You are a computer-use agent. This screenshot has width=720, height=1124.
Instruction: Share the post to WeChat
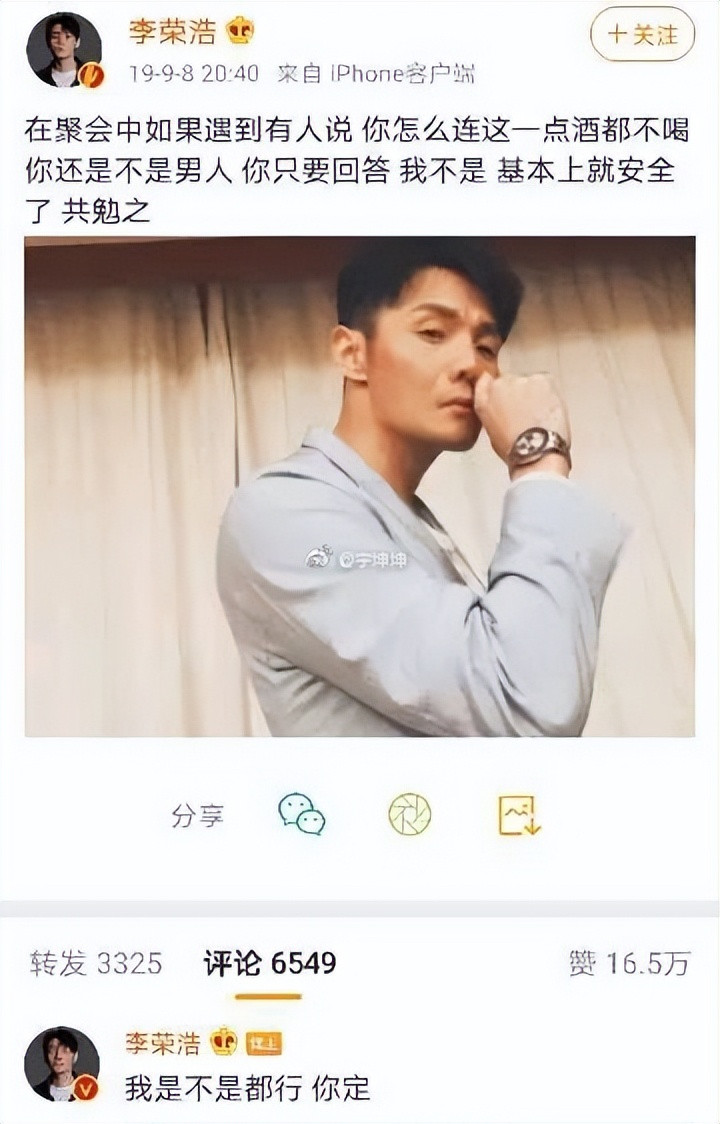[301, 814]
